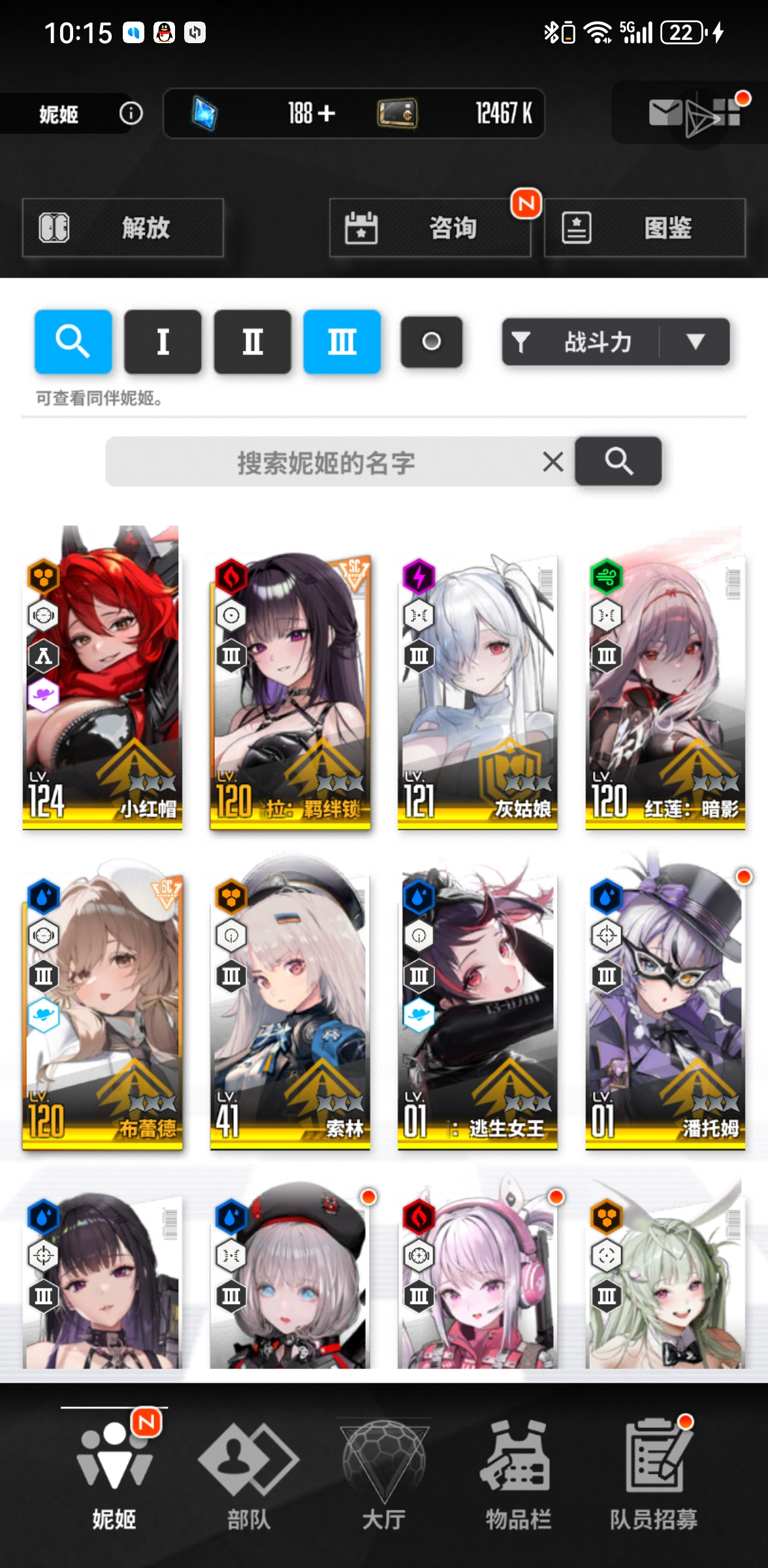Select the rarity I filter
Image resolution: width=768 pixels, height=1568 pixels.
coord(163,342)
